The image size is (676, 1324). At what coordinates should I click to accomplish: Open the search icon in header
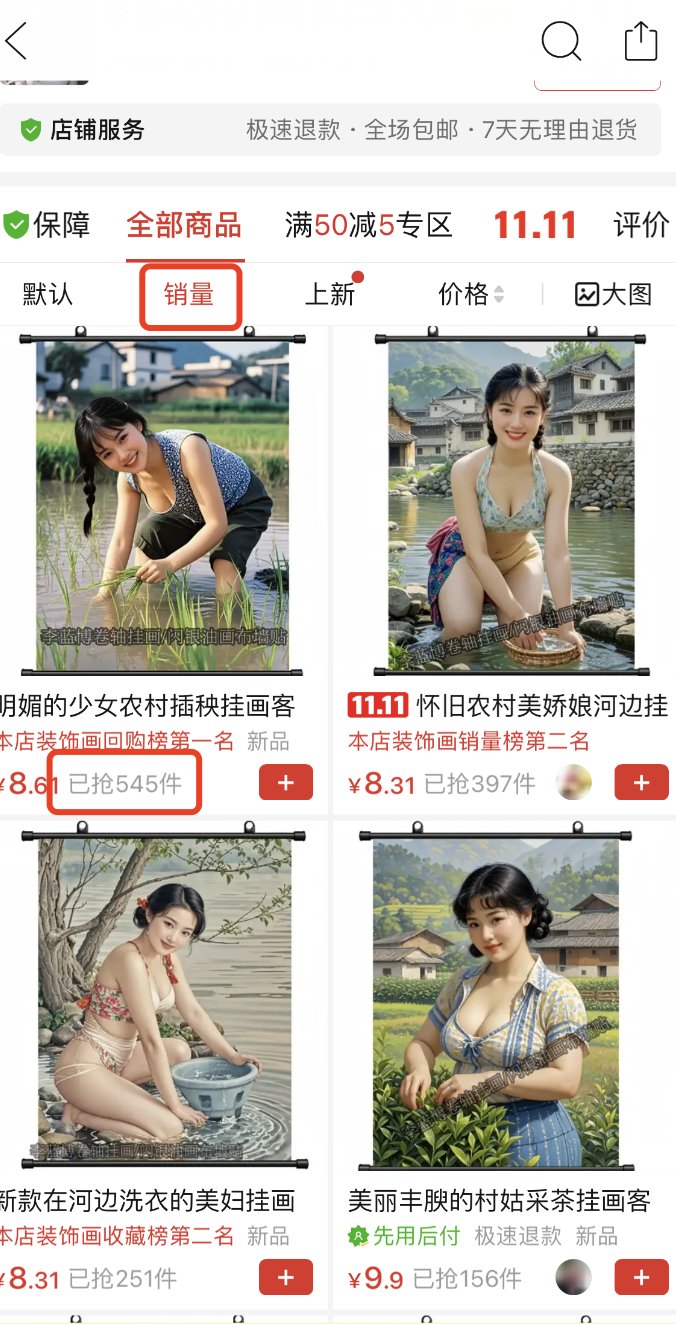coord(561,42)
